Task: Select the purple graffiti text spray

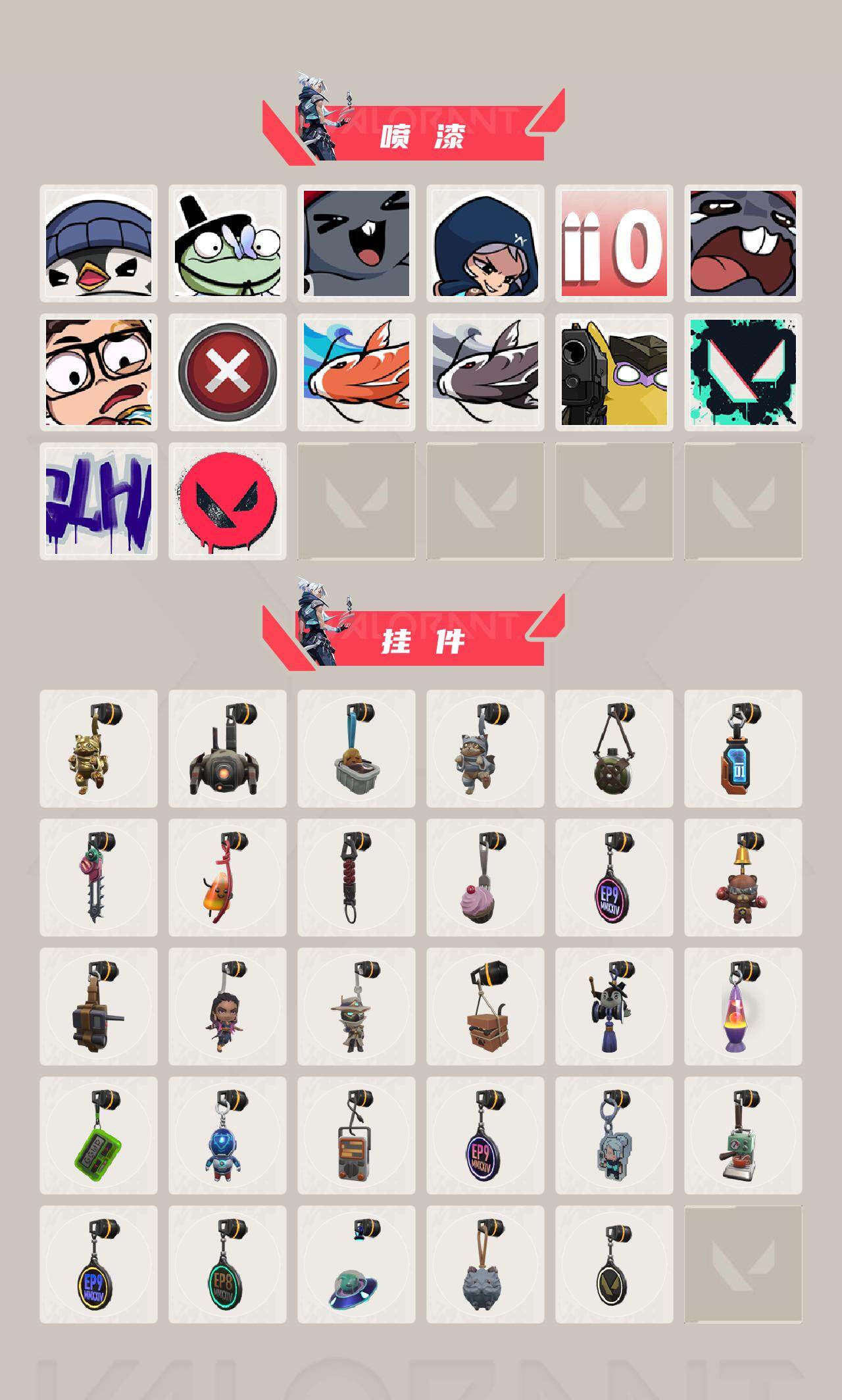Action: click(99, 503)
